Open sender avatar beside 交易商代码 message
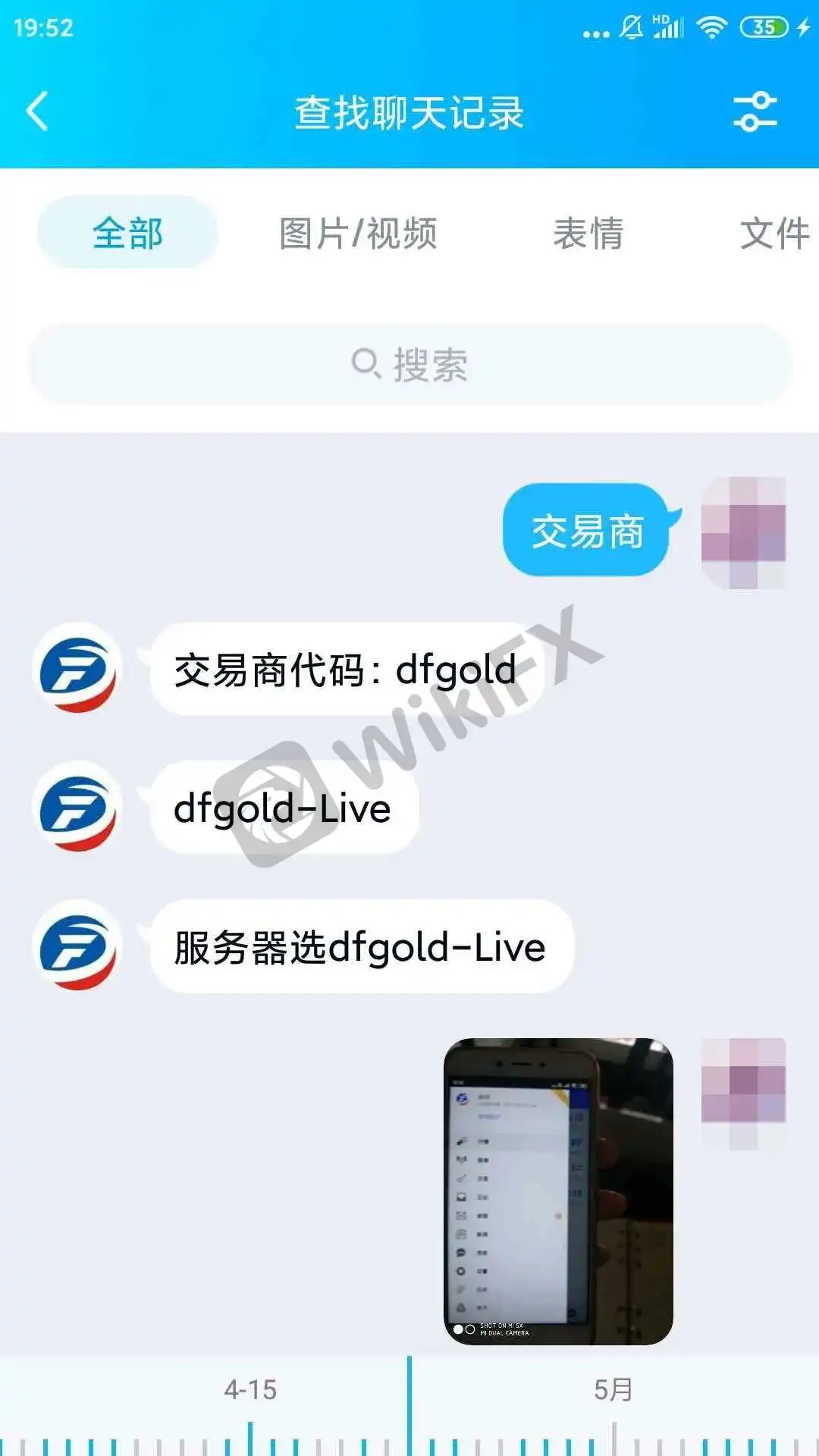This screenshot has width=819, height=1456. [77, 668]
